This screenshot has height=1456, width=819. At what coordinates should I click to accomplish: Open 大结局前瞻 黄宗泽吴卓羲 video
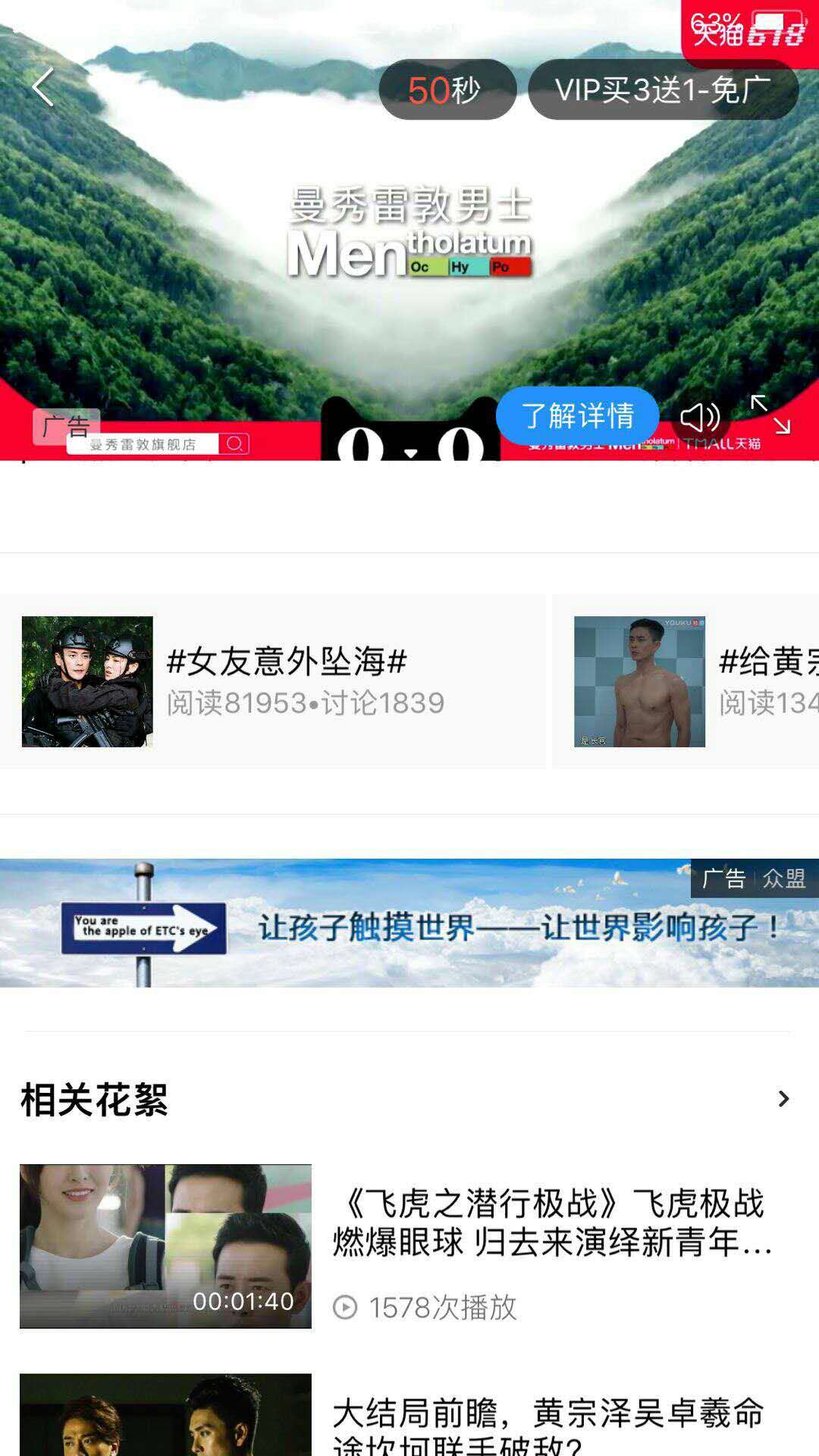[548, 1423]
